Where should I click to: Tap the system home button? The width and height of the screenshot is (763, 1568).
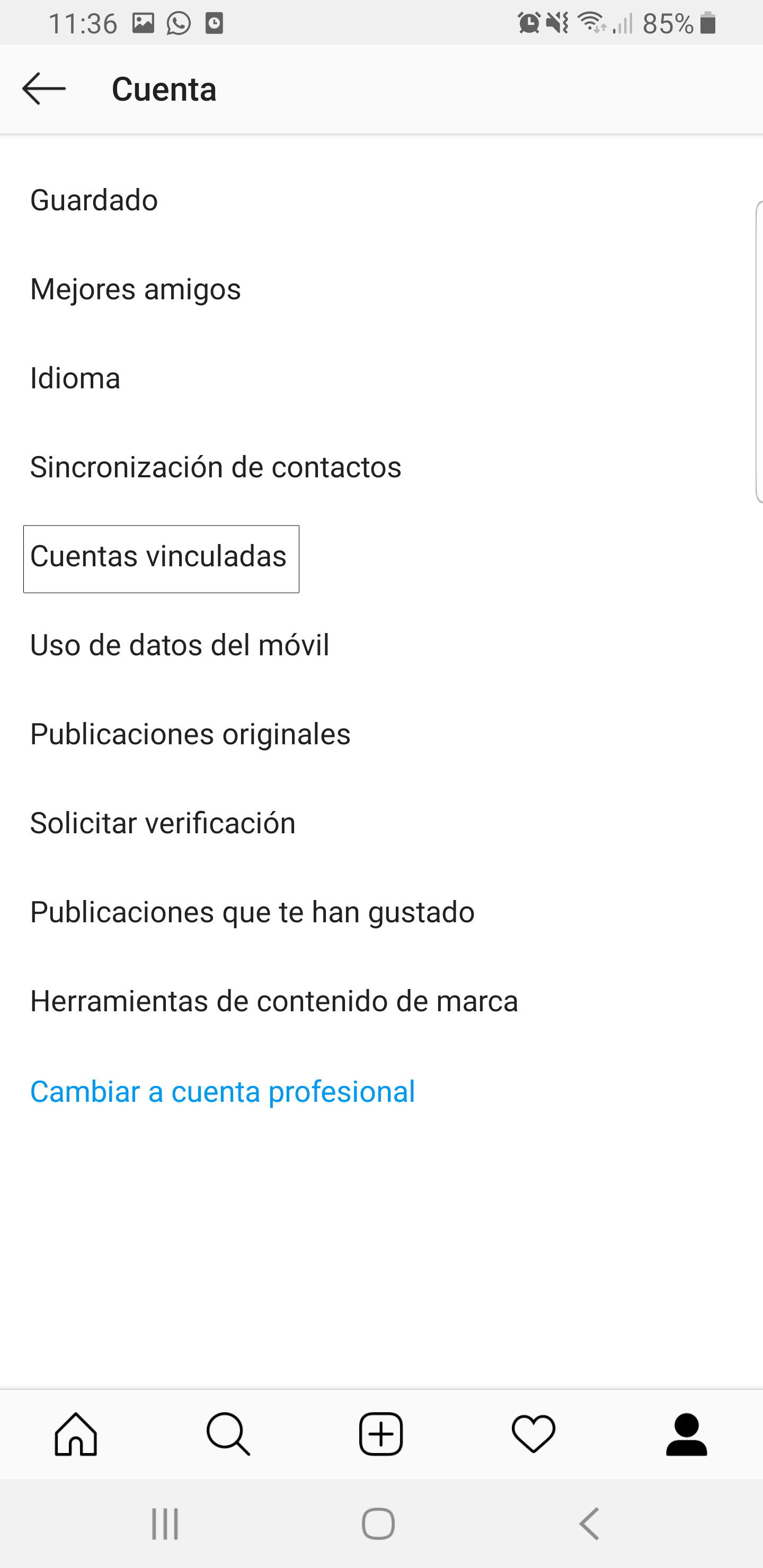[378, 1524]
